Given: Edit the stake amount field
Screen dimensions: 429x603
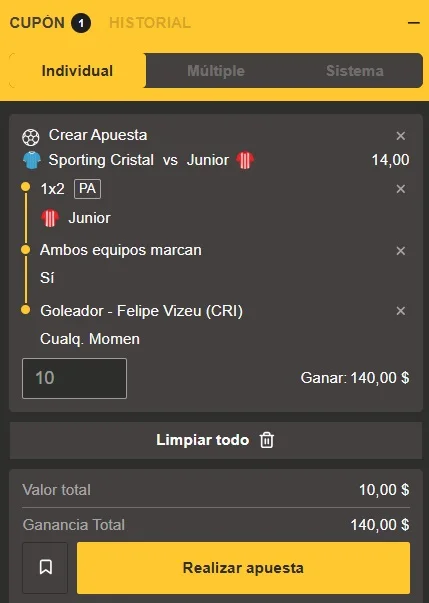Looking at the screenshot, I should pos(74,378).
